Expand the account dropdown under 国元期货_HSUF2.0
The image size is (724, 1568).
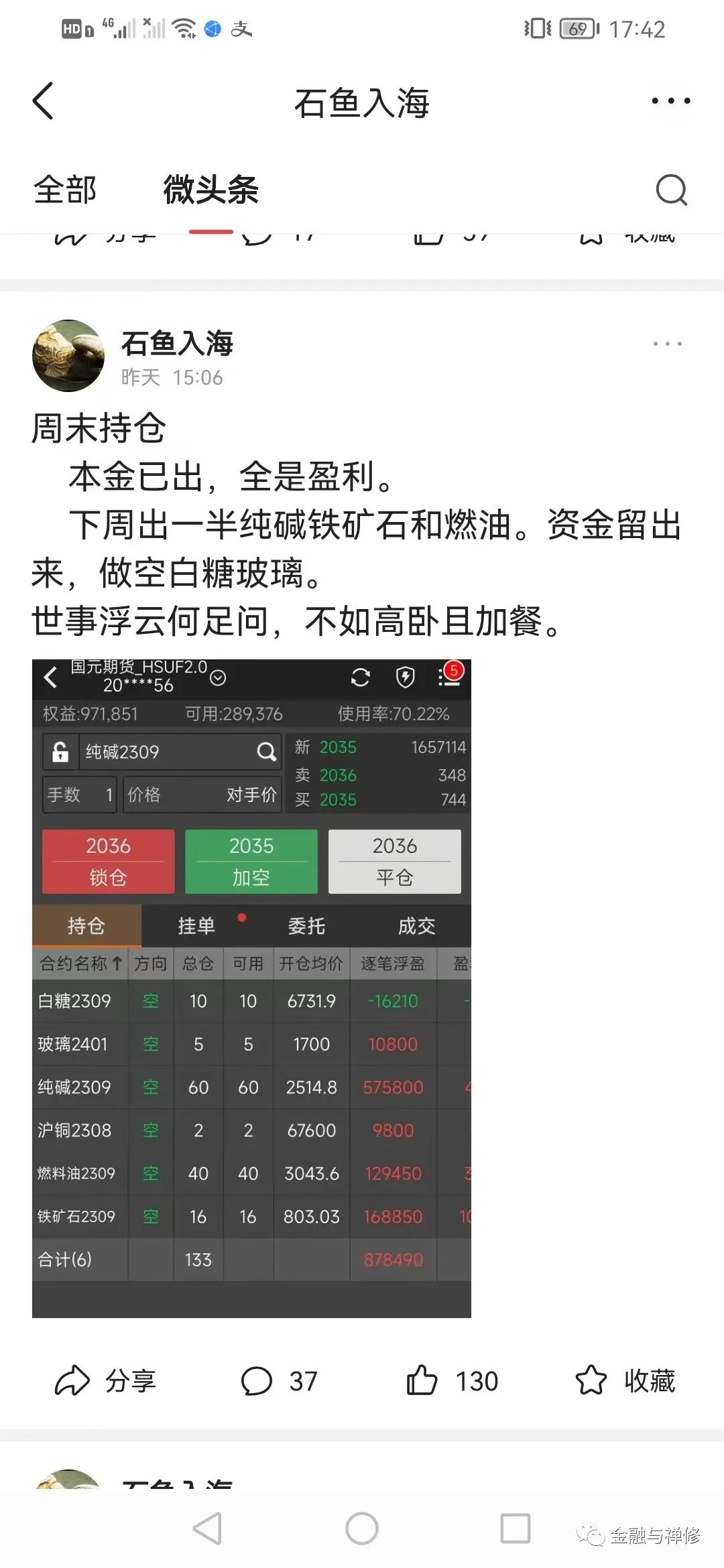pyautogui.click(x=216, y=678)
